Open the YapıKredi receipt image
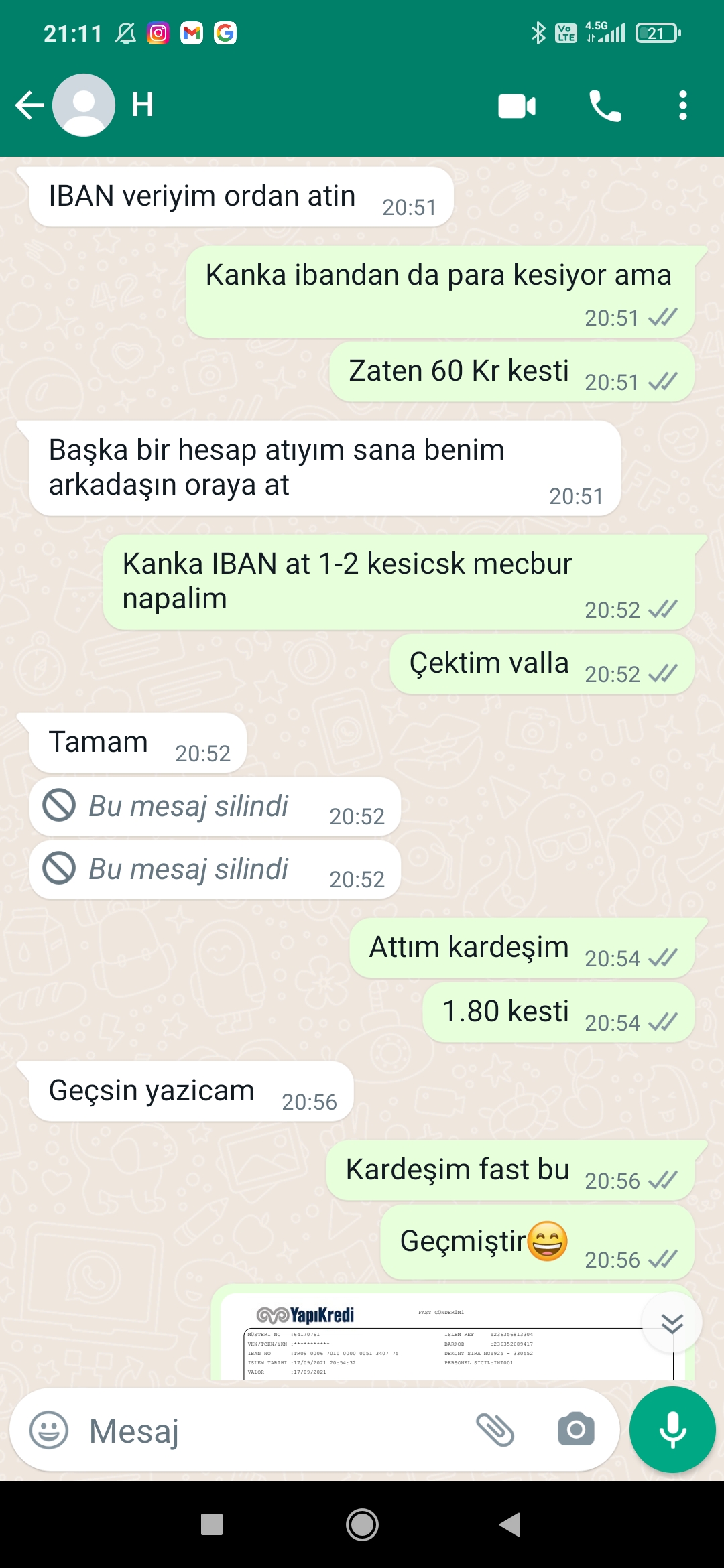The height and width of the screenshot is (1568, 724). [452, 1335]
